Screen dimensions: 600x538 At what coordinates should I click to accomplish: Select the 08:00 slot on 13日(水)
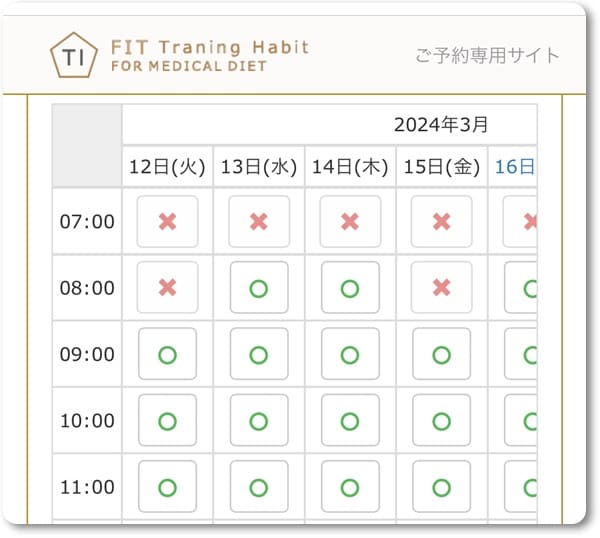coord(259,288)
